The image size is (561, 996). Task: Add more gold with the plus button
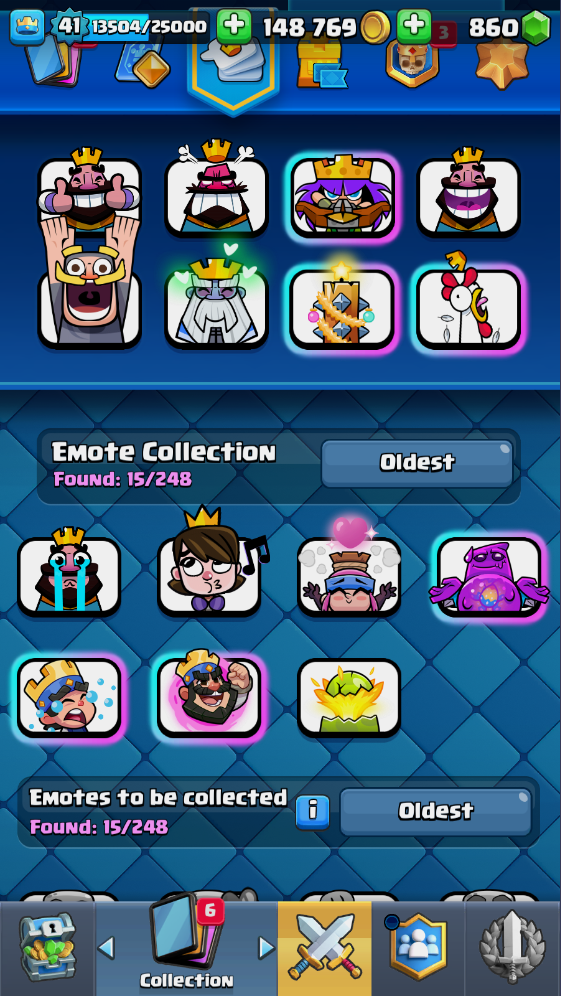click(234, 26)
